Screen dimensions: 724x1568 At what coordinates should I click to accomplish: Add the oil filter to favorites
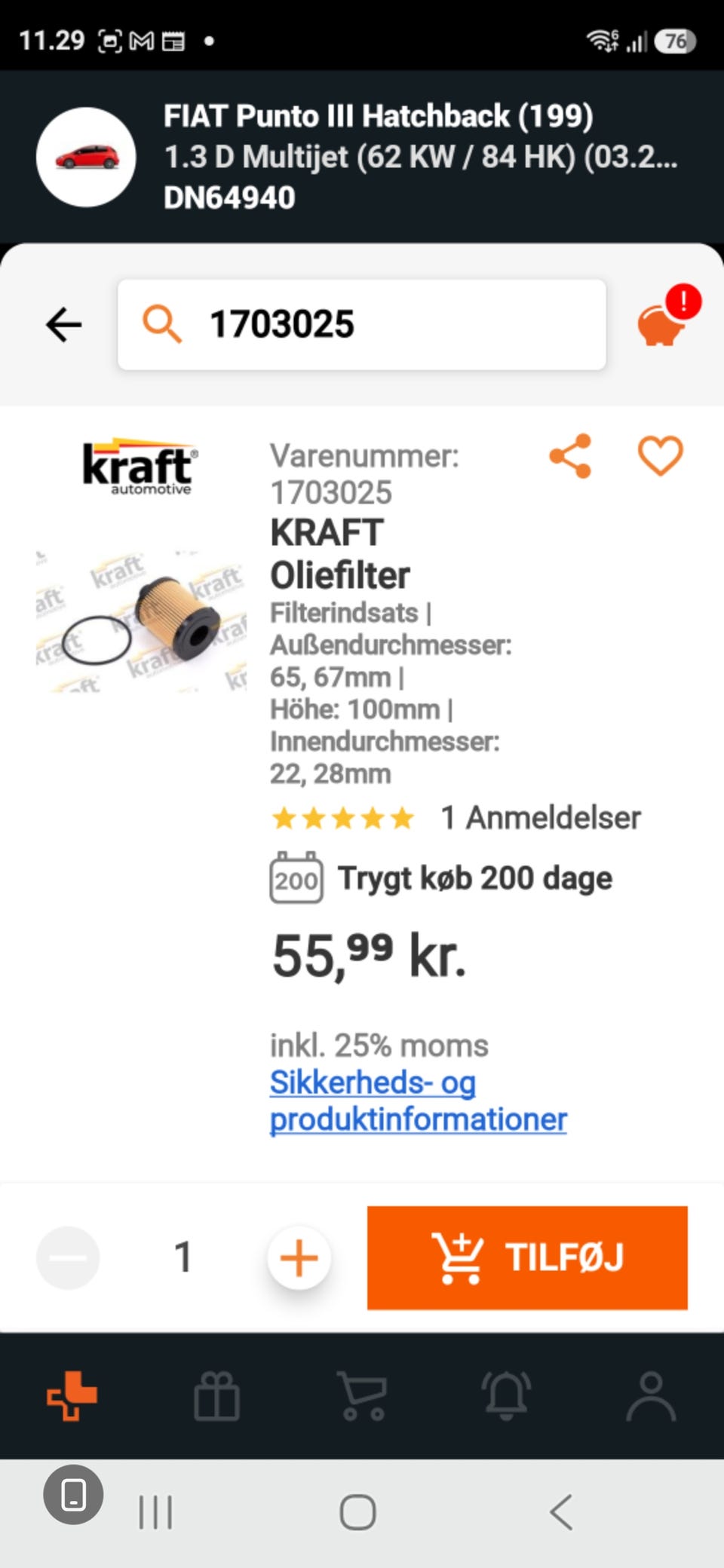[661, 456]
